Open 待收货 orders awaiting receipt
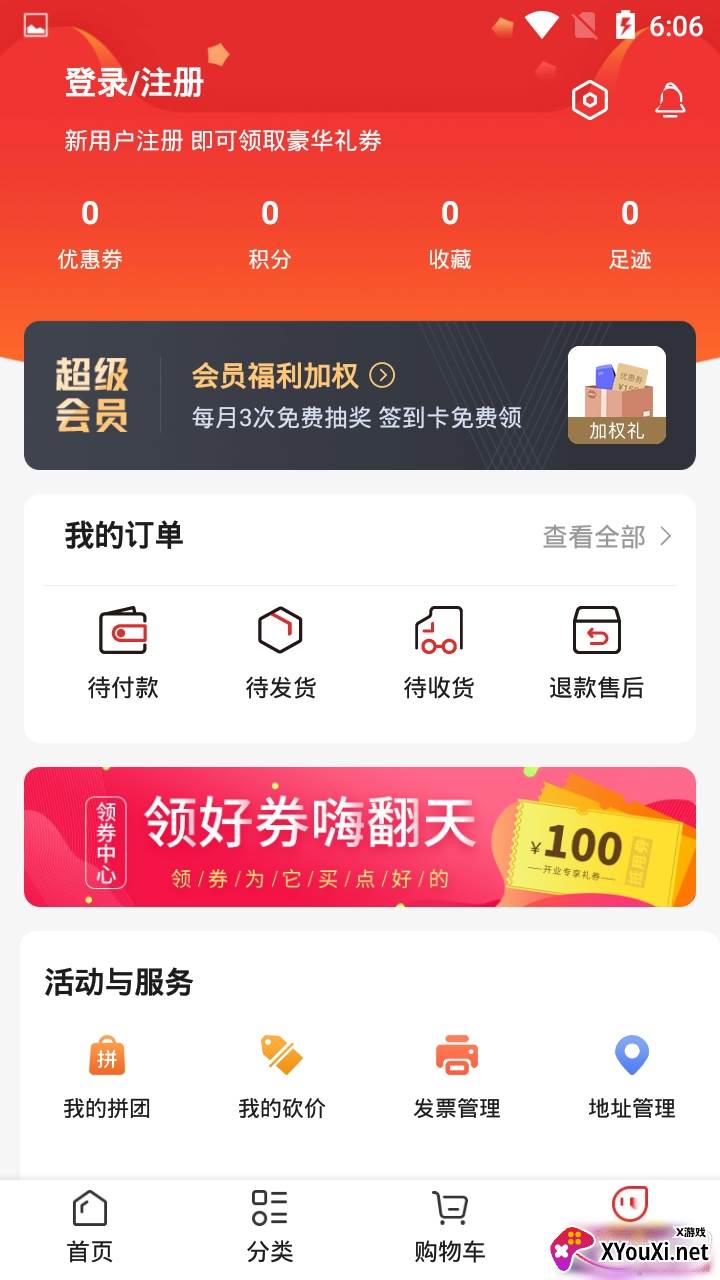This screenshot has height=1280, width=720. coord(439,652)
